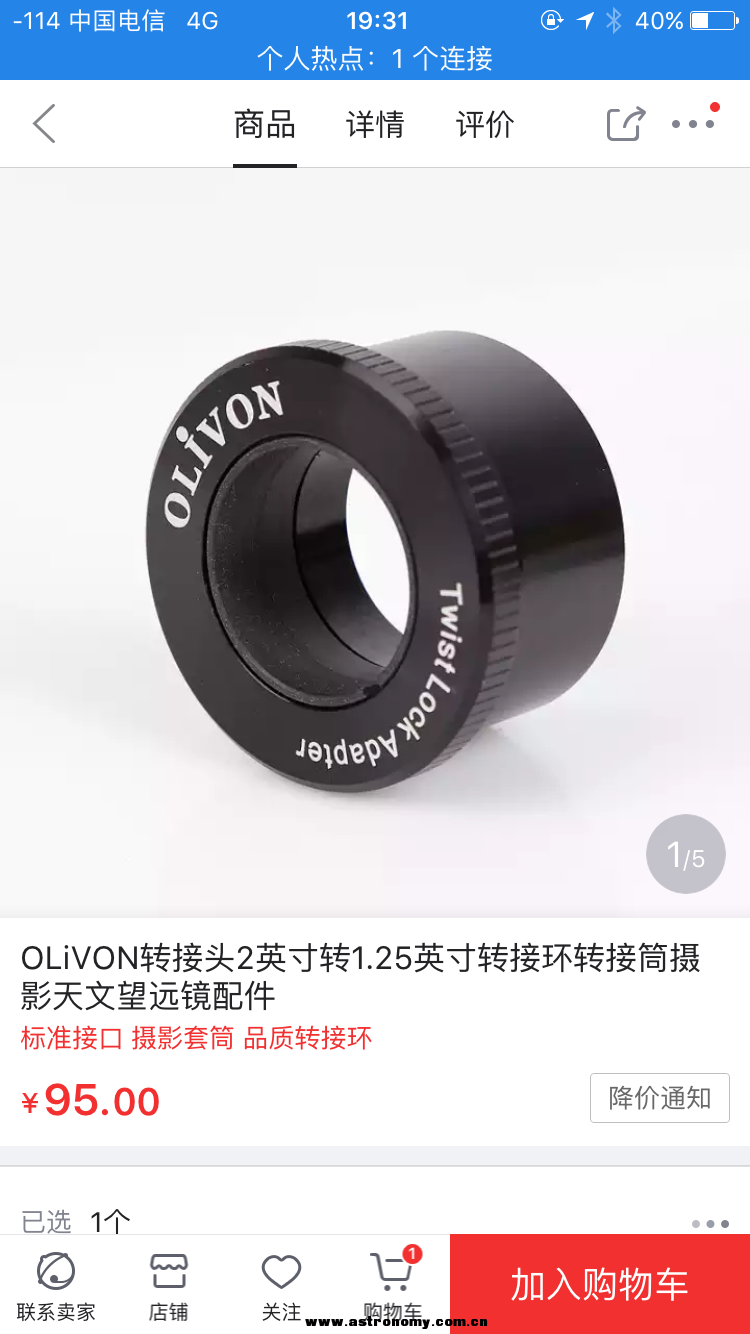Image resolution: width=750 pixels, height=1334 pixels.
Task: Contact the seller via 联系卖家
Action: pos(56,1285)
